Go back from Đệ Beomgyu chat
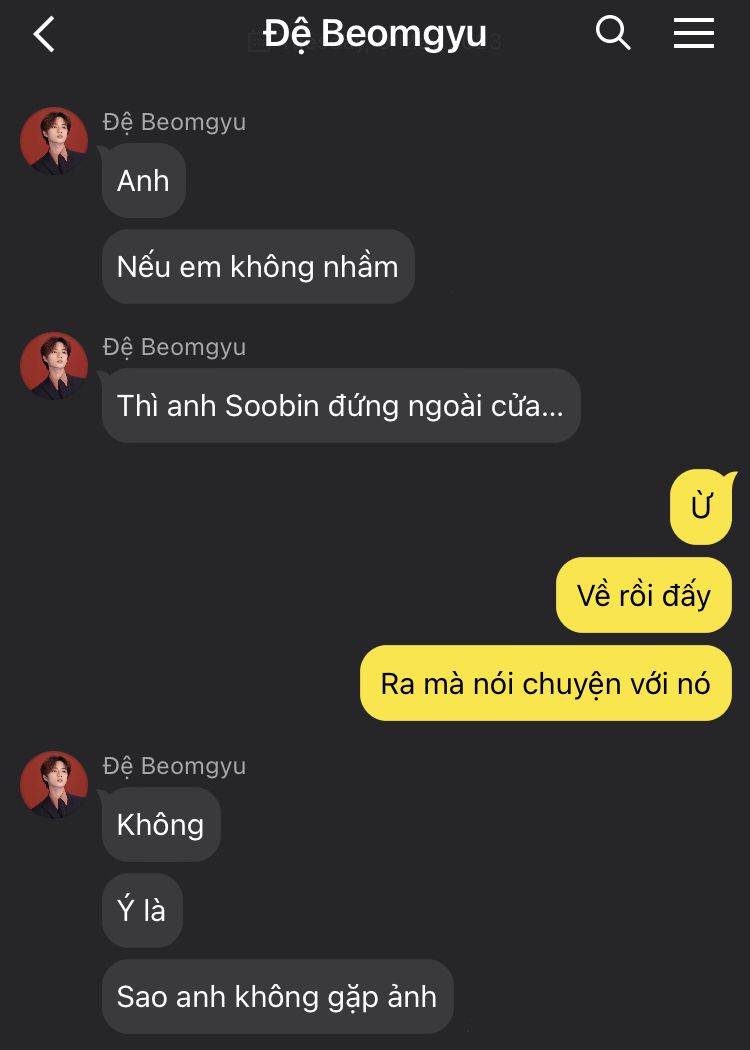 coord(44,35)
